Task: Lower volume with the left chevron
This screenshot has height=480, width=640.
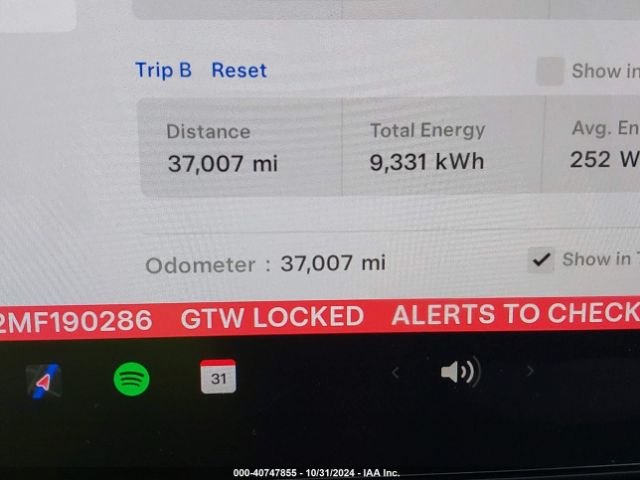Action: (395, 373)
